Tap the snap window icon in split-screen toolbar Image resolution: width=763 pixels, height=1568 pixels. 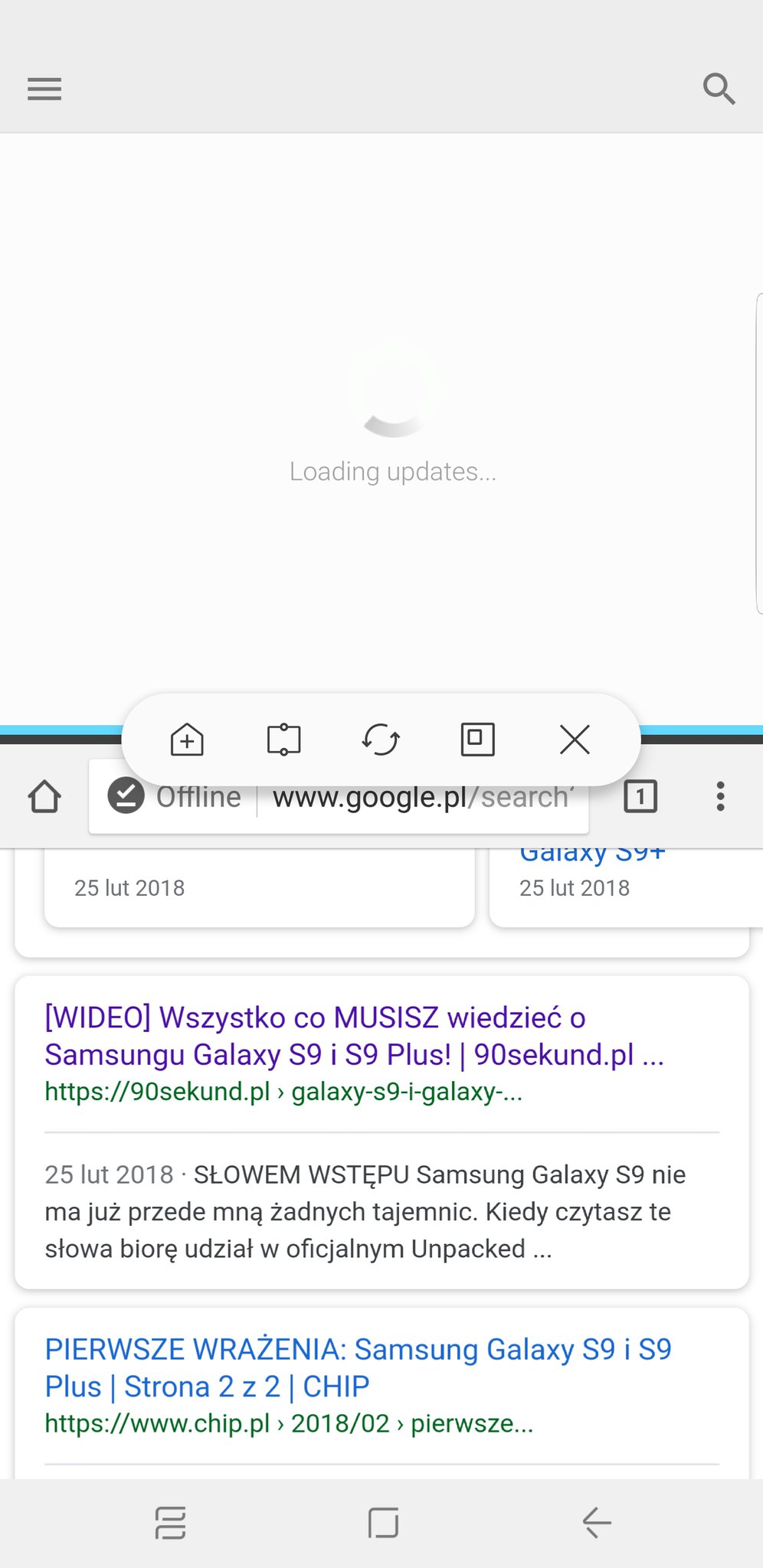283,740
